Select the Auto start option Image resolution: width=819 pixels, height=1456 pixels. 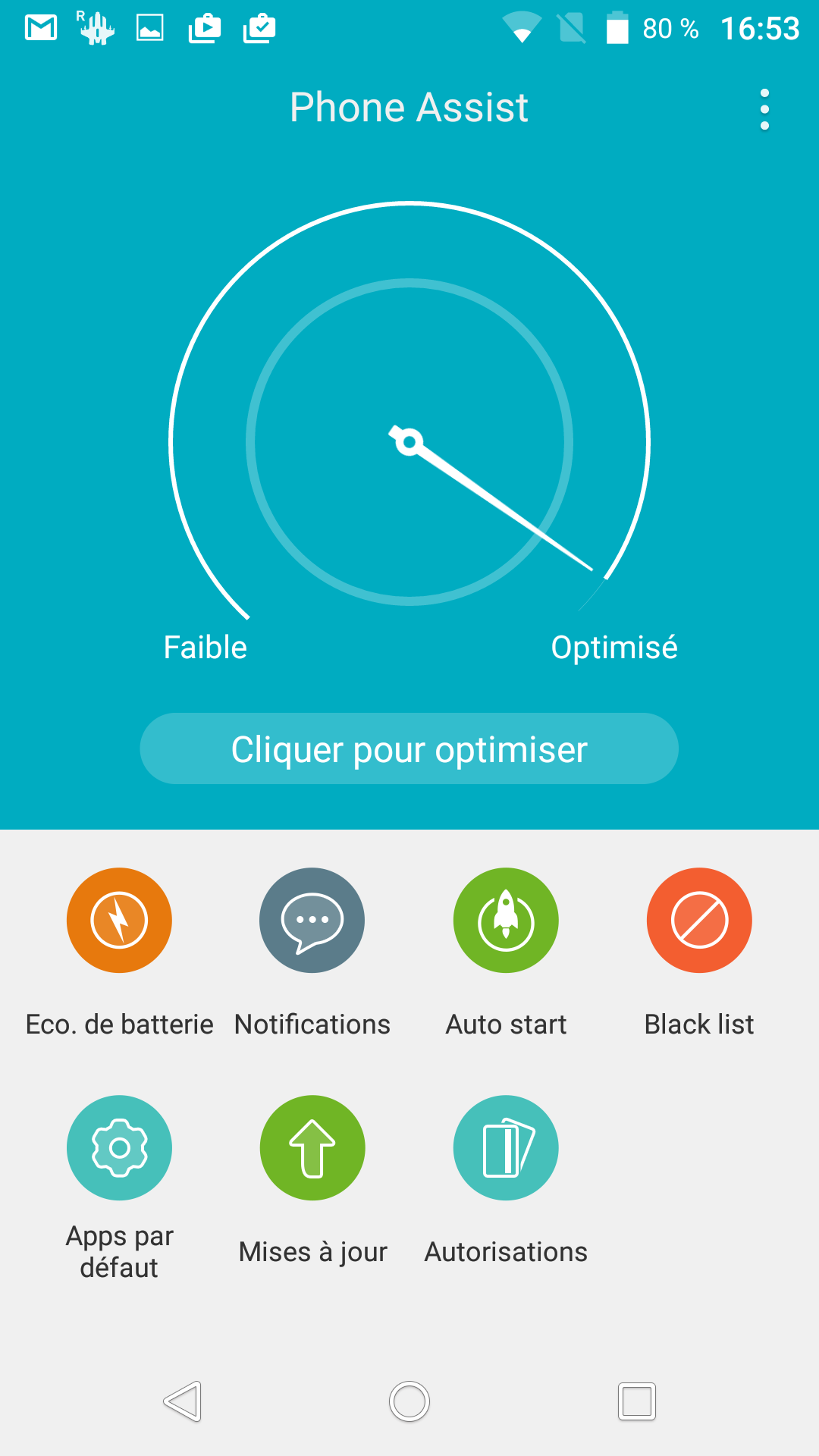(506, 920)
